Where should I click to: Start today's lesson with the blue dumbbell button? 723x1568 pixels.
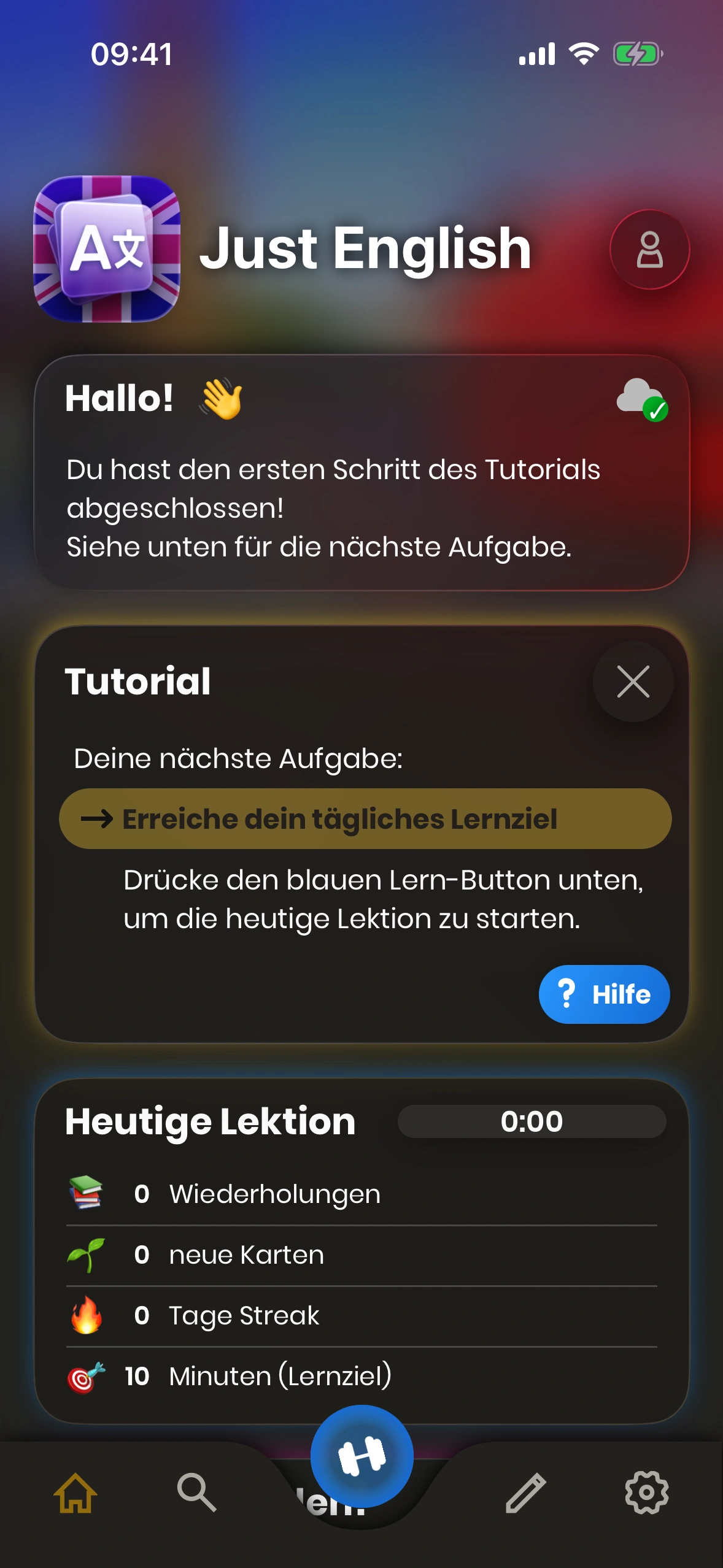point(361,1455)
